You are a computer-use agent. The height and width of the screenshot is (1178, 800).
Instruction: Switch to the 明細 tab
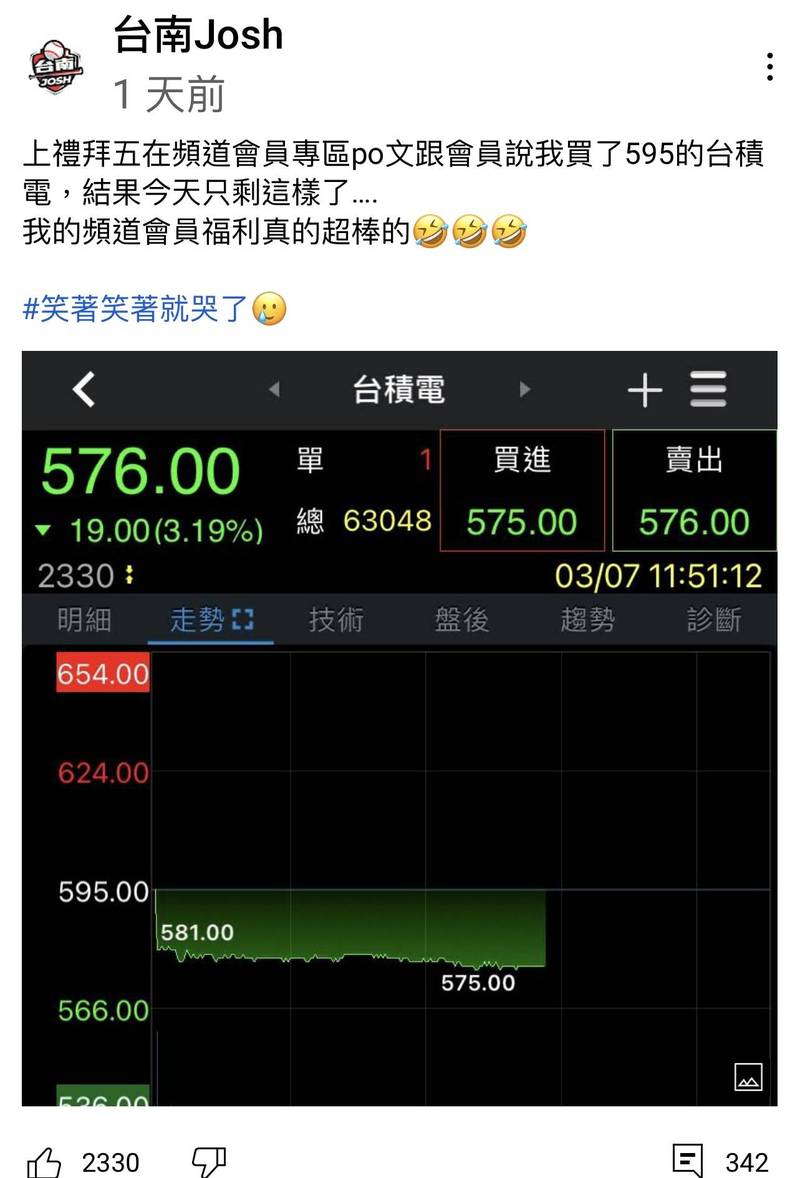point(86,620)
